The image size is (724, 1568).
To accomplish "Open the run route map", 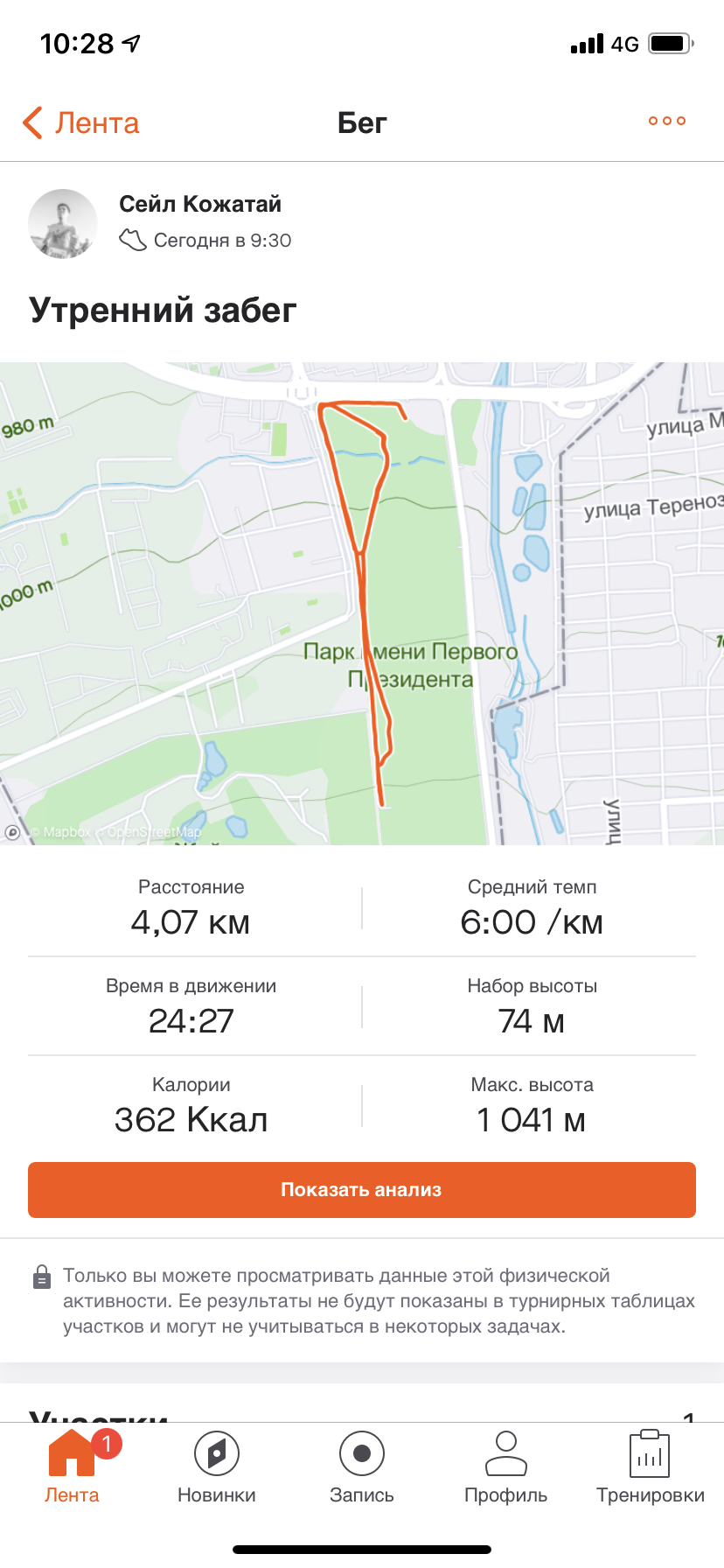I will click(362, 604).
